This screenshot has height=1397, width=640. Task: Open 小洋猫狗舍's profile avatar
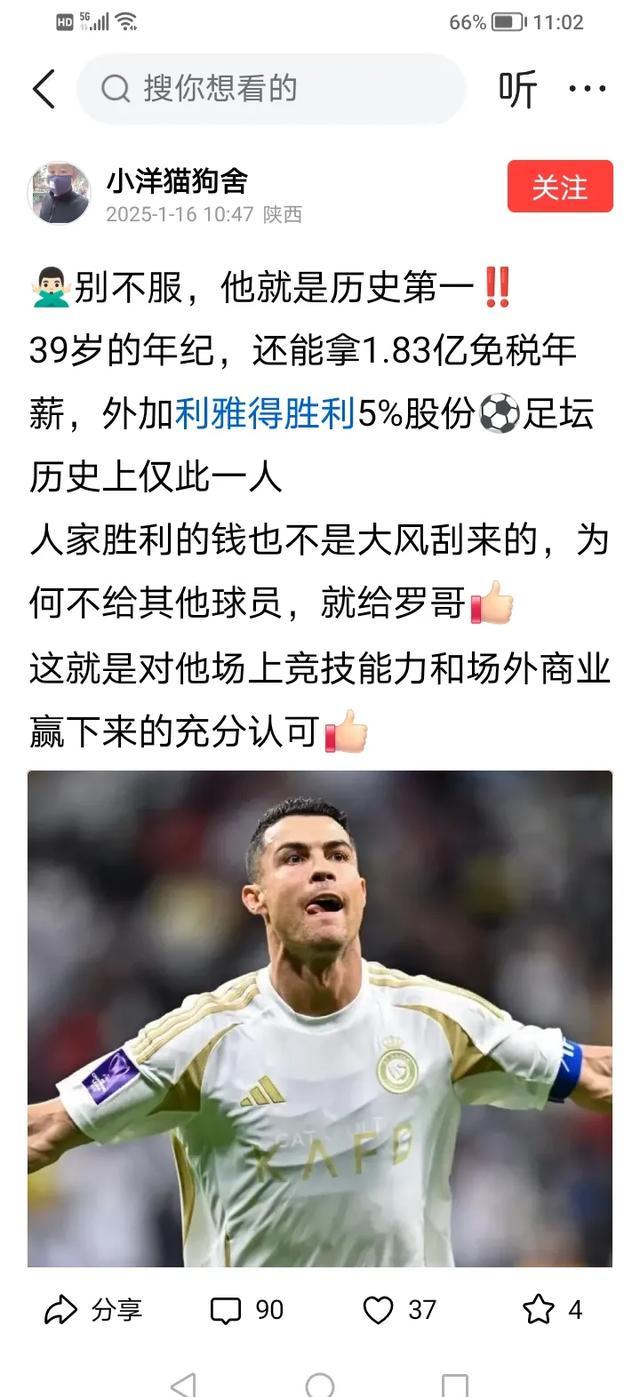tap(59, 193)
